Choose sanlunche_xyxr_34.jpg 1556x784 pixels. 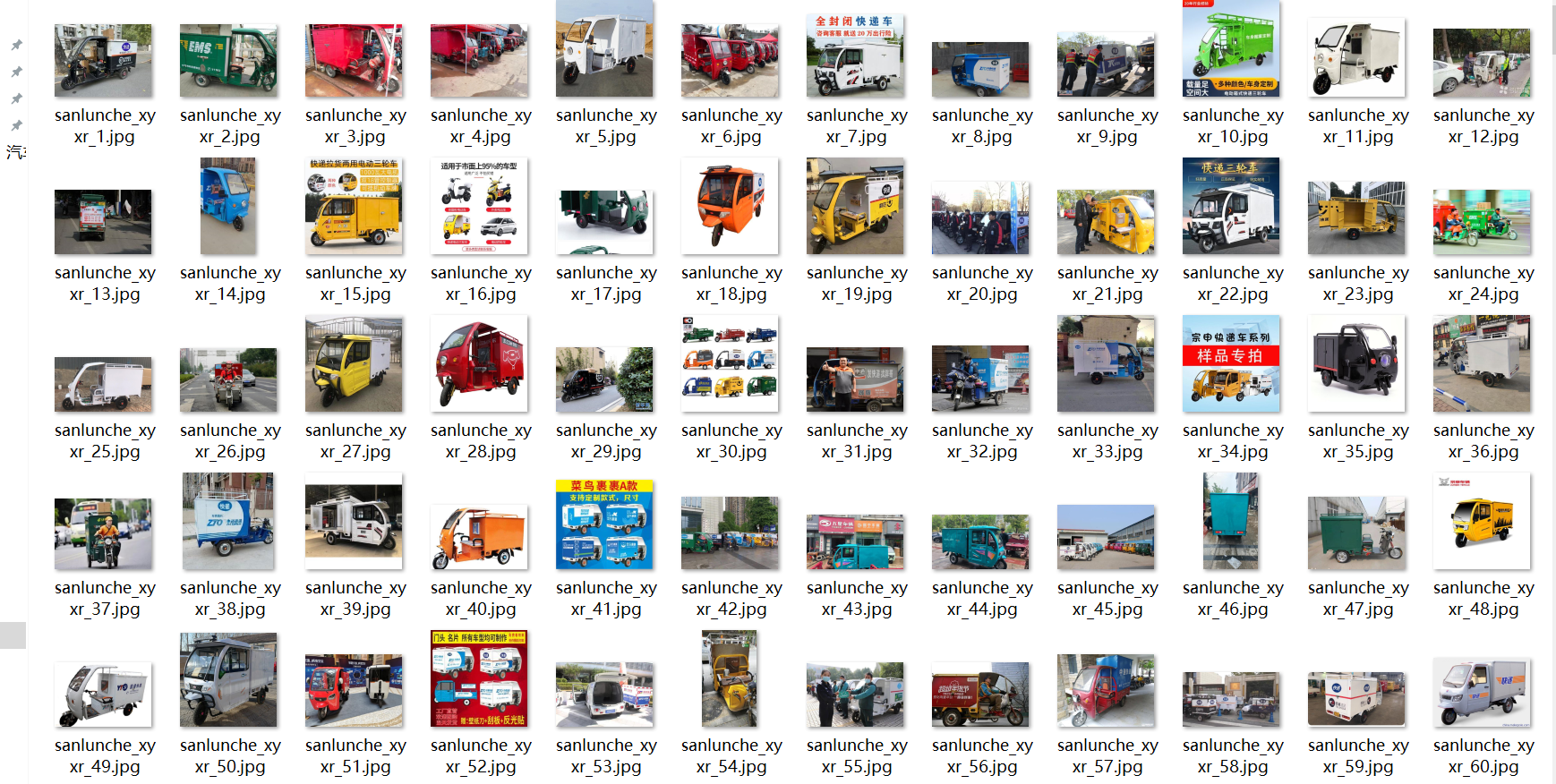pyautogui.click(x=1231, y=364)
